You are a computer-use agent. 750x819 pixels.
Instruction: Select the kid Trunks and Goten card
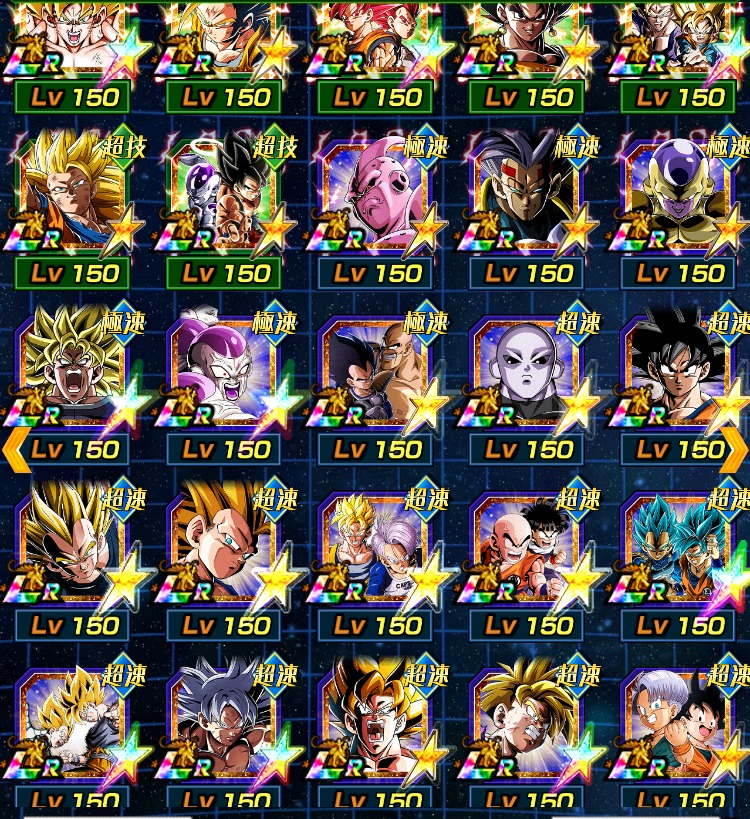[x=675, y=722]
